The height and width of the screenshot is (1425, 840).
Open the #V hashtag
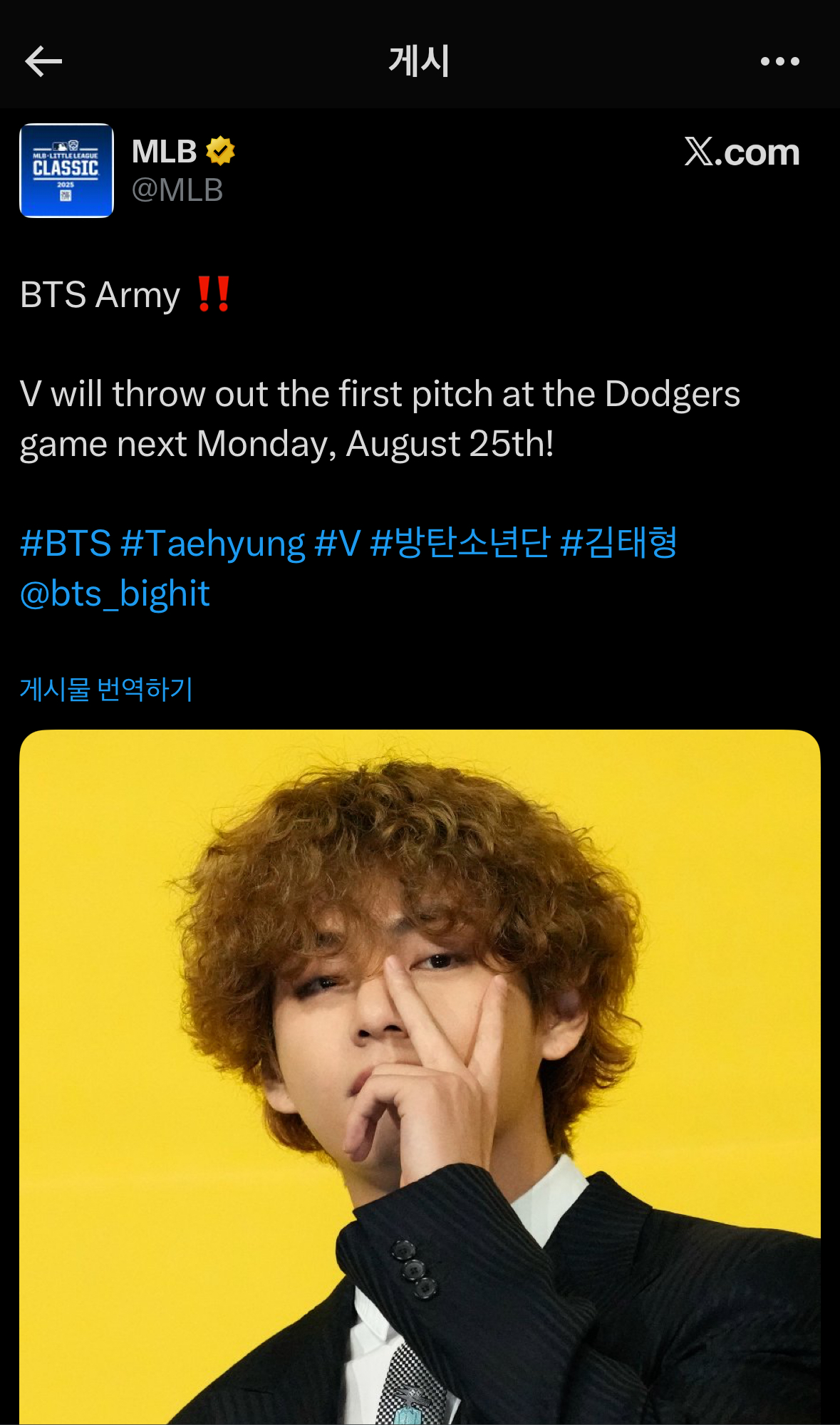pos(338,543)
